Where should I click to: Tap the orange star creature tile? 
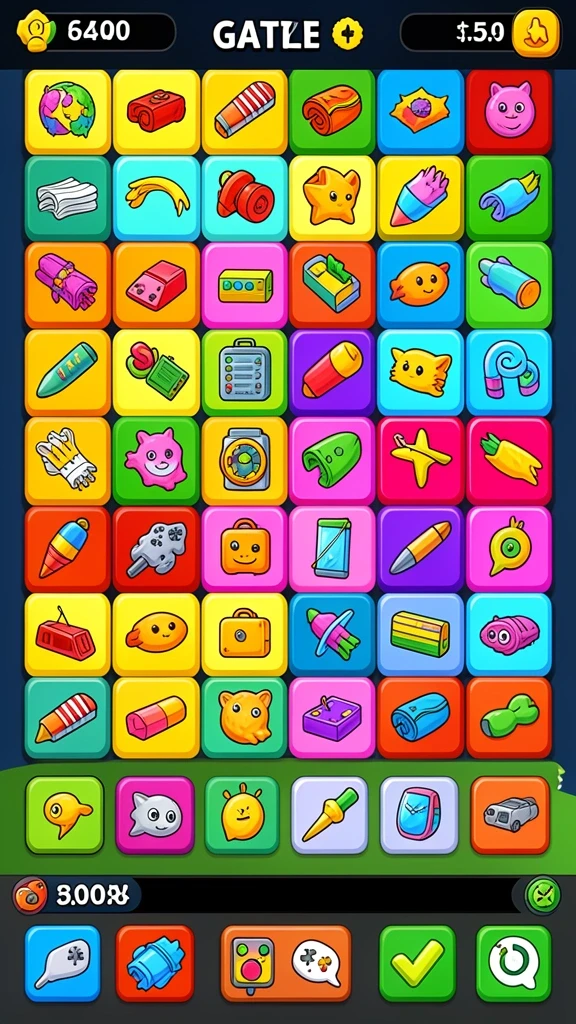click(332, 198)
